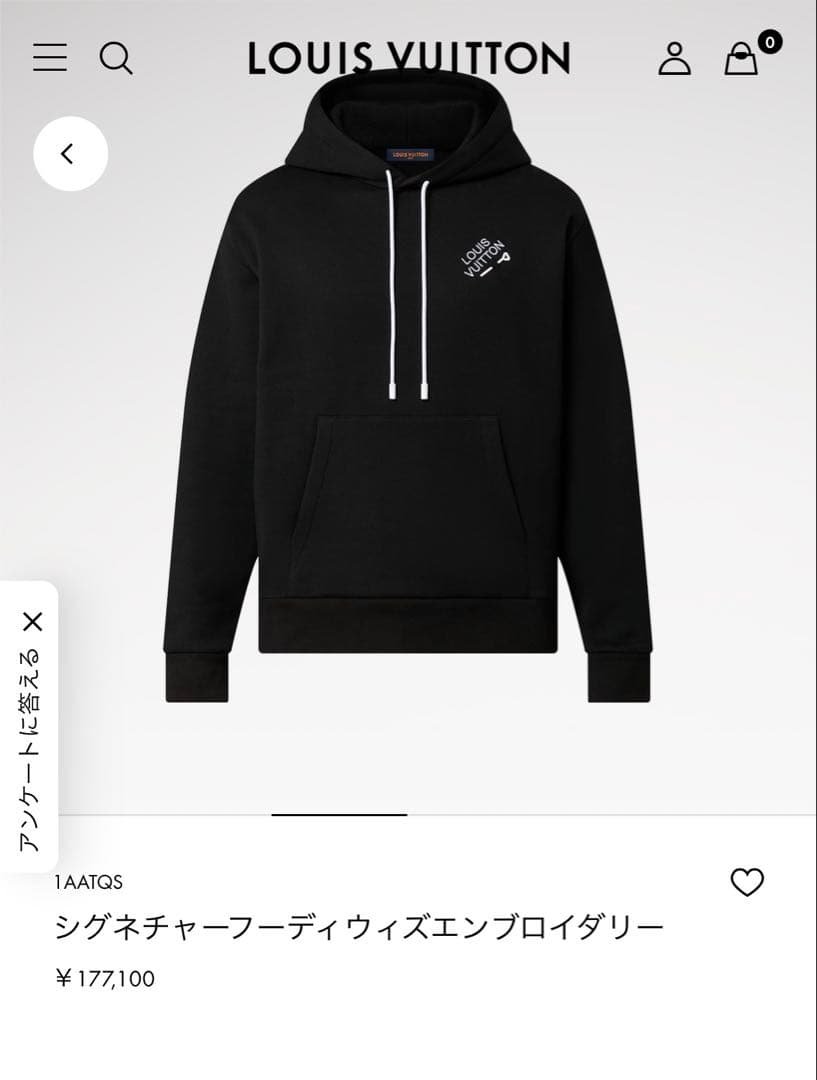Open the hamburger navigation menu
The image size is (817, 1080).
(48, 59)
